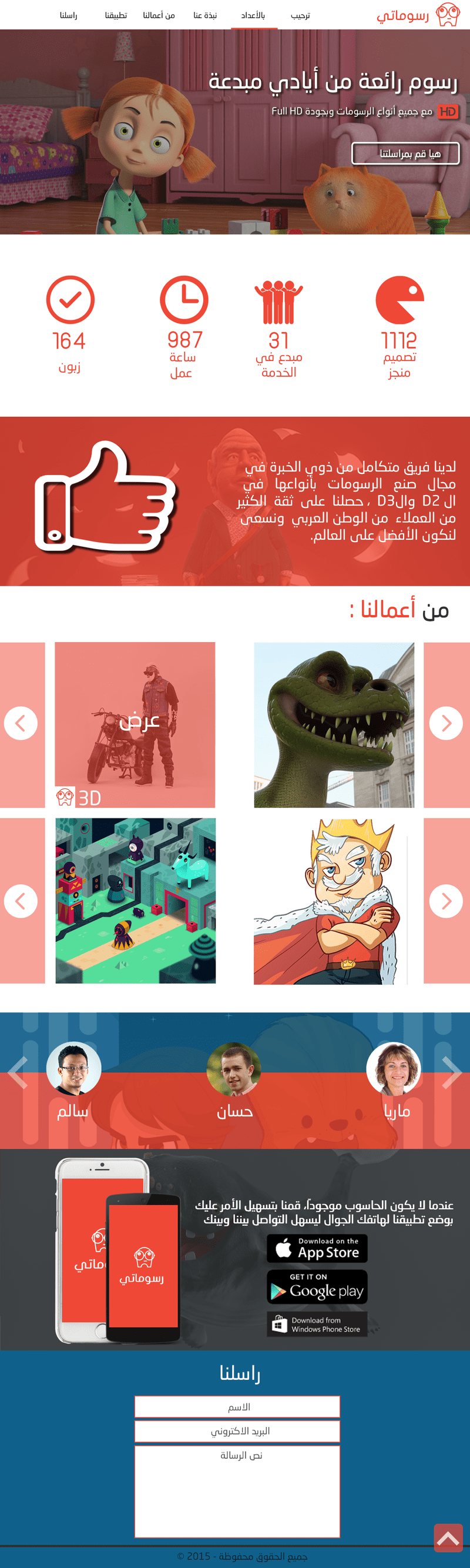470x1568 pixels.
Task: Download from the App Store
Action: point(317,1248)
